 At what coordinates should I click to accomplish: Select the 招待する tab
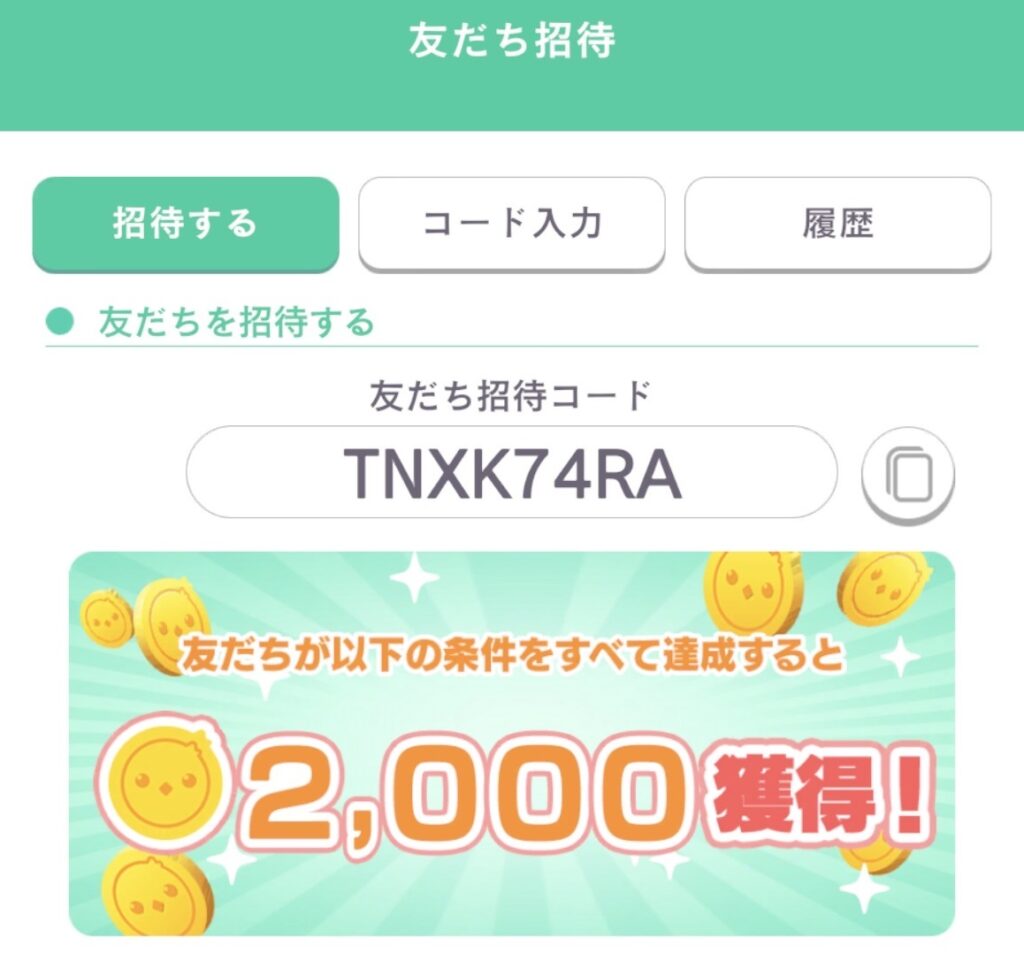(x=186, y=223)
